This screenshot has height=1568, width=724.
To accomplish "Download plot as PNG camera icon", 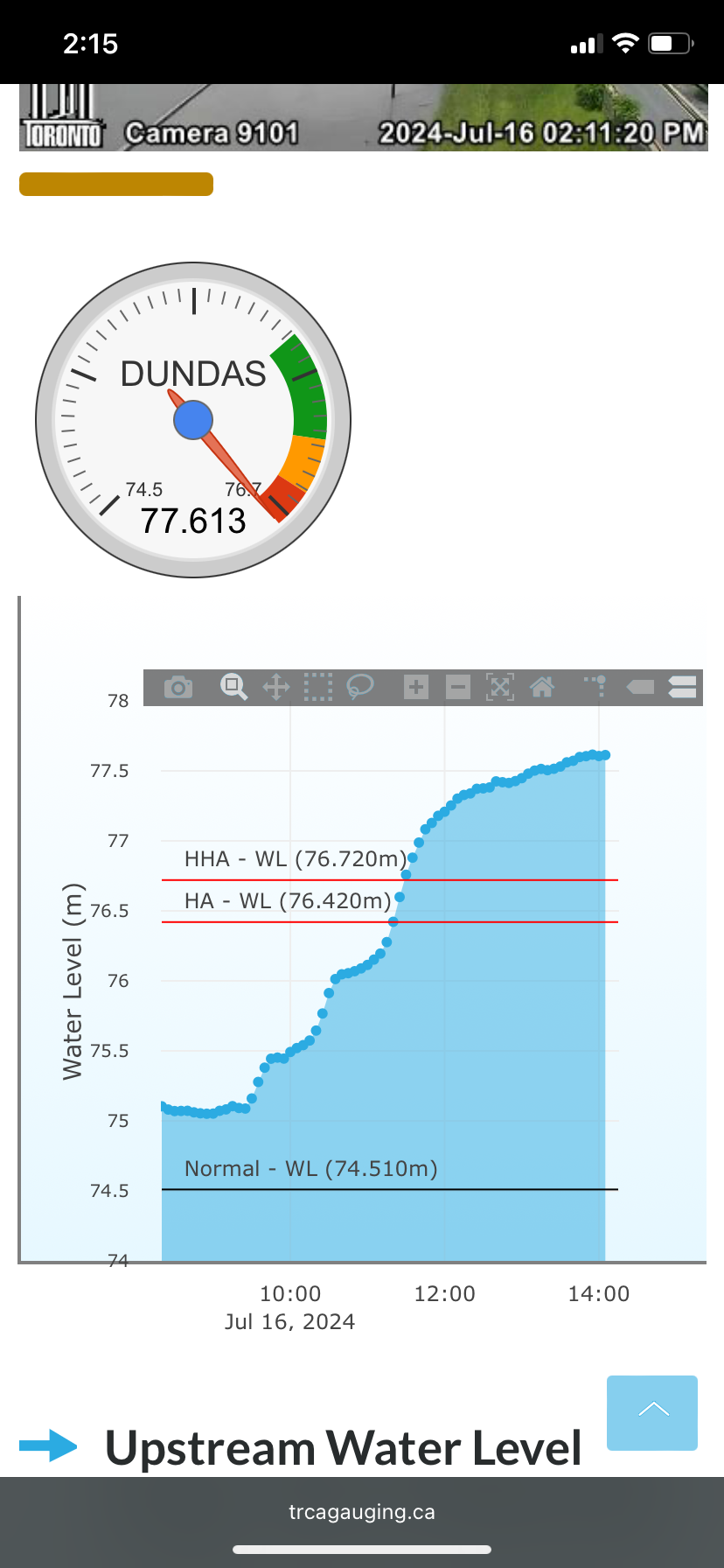I will 178,688.
